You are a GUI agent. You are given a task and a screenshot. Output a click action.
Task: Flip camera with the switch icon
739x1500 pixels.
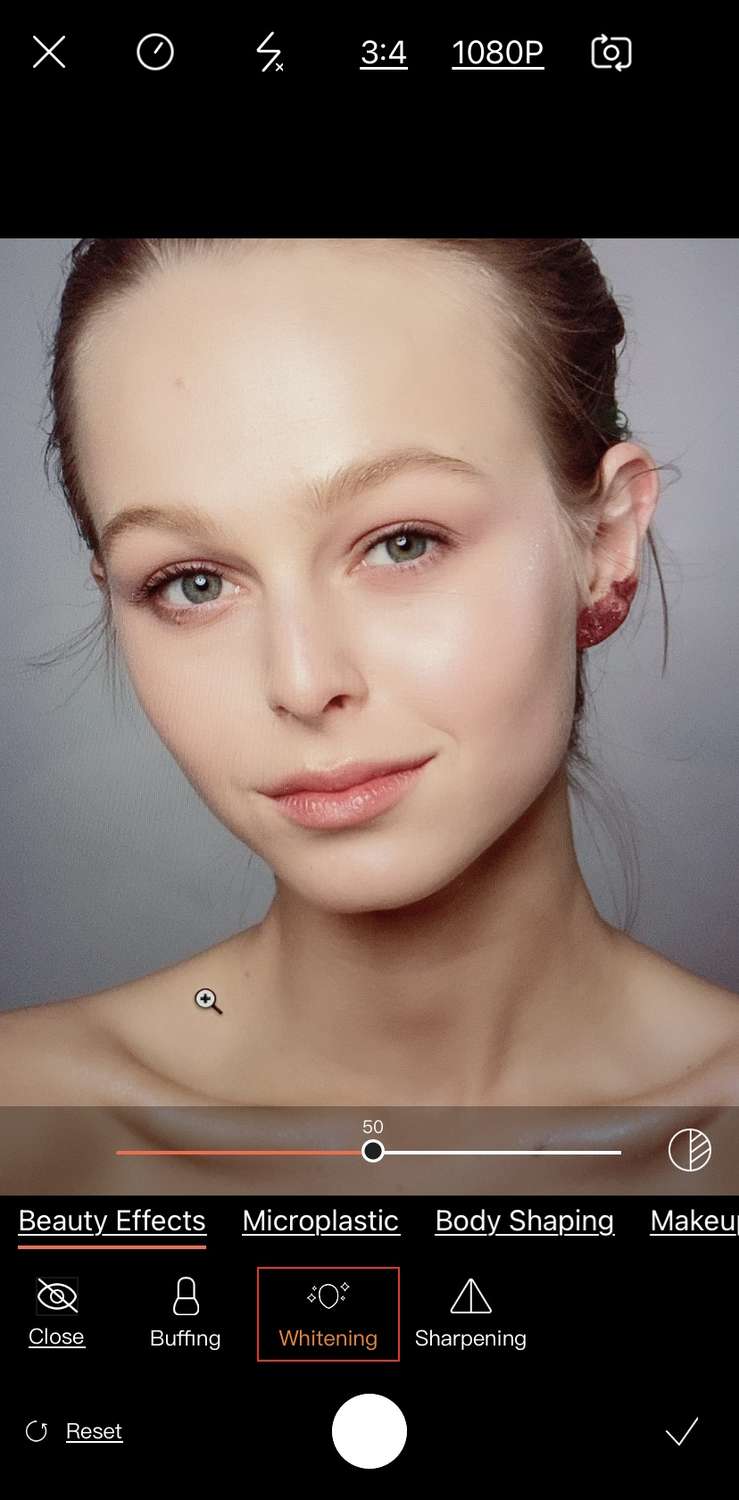tap(611, 52)
